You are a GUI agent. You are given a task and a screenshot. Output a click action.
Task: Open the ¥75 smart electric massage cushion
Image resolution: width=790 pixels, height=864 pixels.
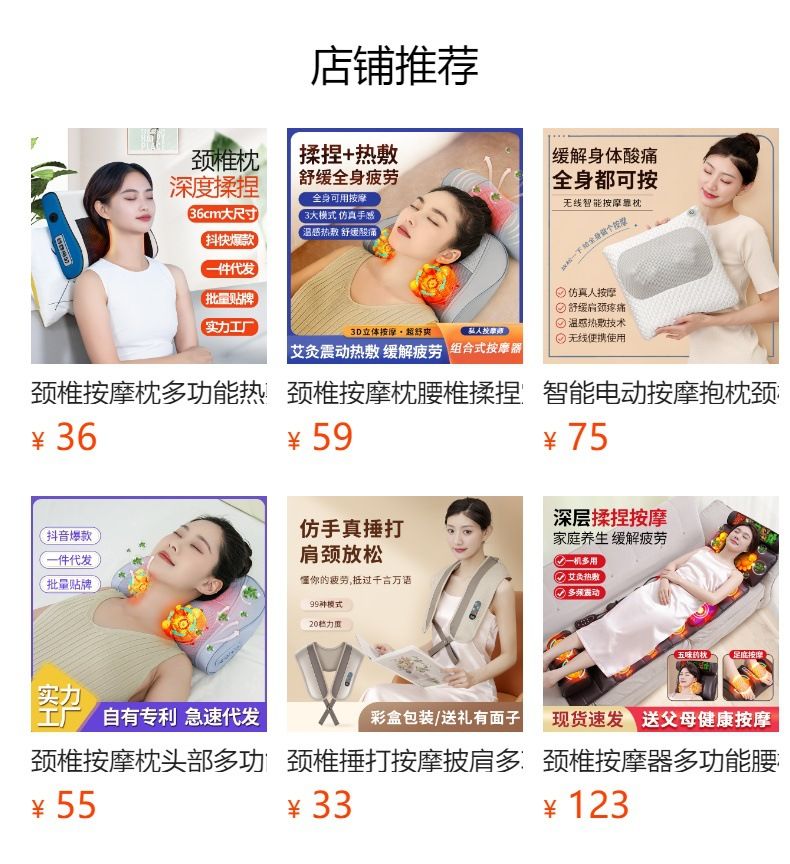[x=661, y=246]
